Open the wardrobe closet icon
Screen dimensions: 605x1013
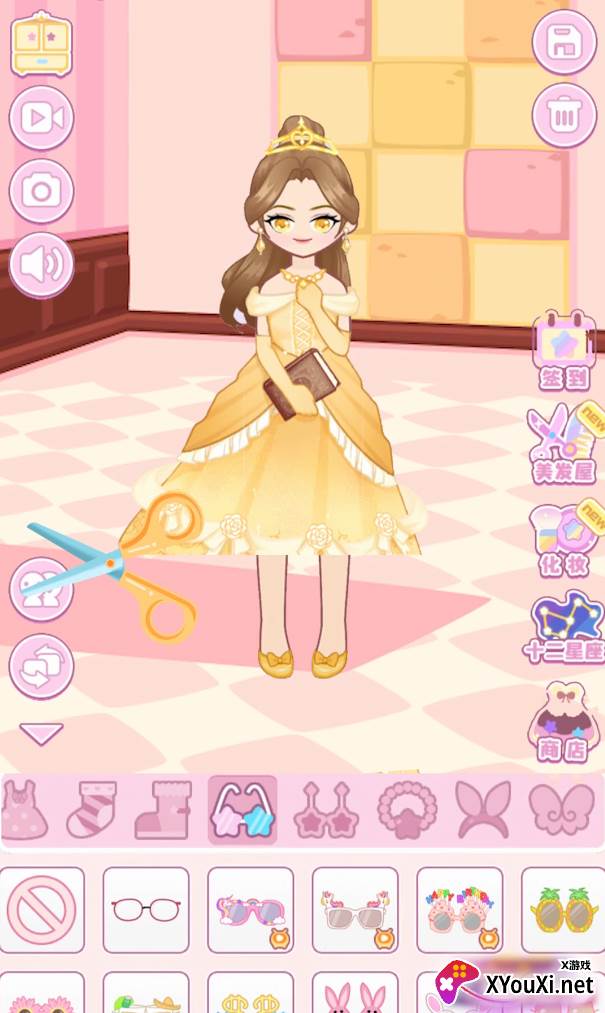[x=41, y=44]
